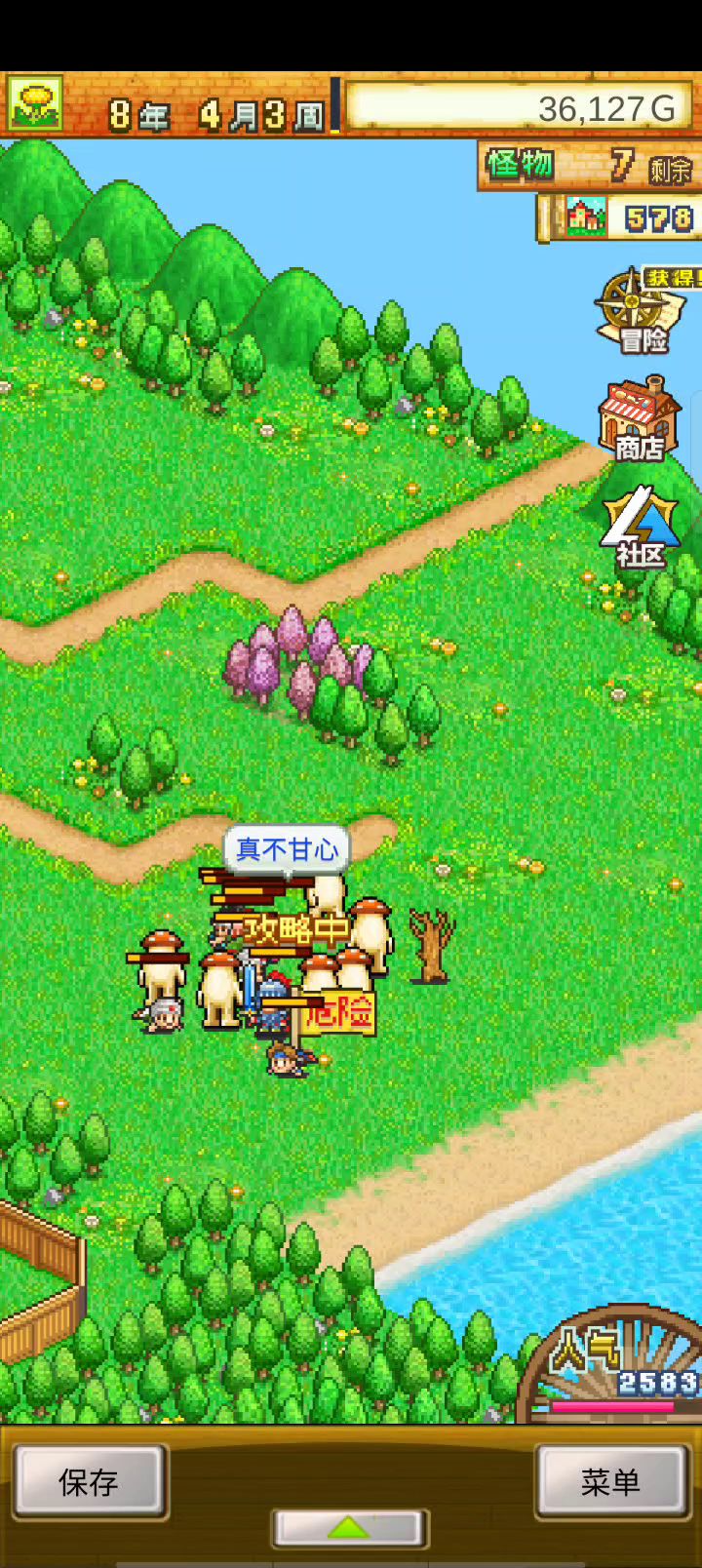Open the 冒险 adventure compass icon
This screenshot has height=1568, width=702.
[x=640, y=312]
